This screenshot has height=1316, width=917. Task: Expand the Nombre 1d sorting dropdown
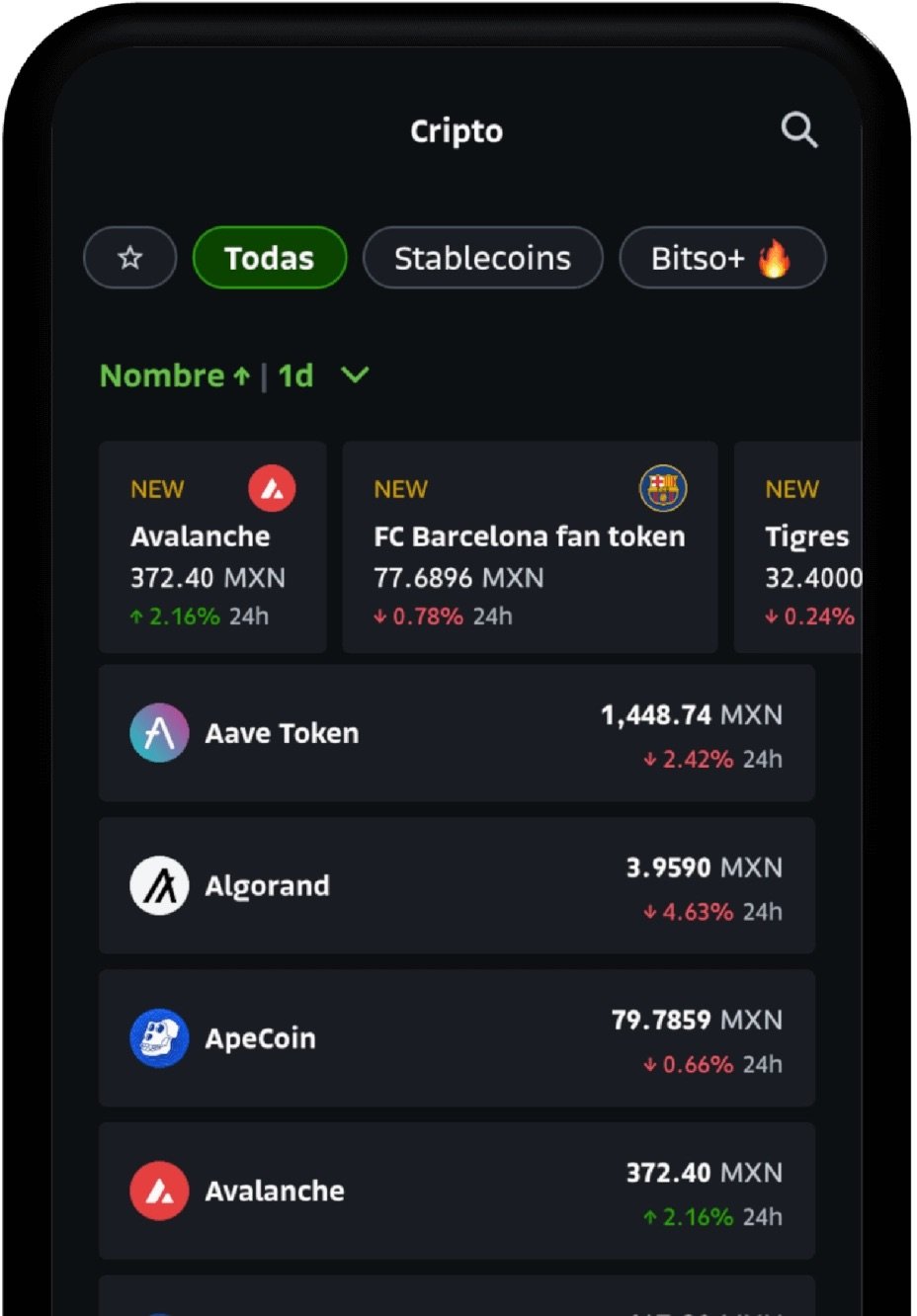(354, 375)
